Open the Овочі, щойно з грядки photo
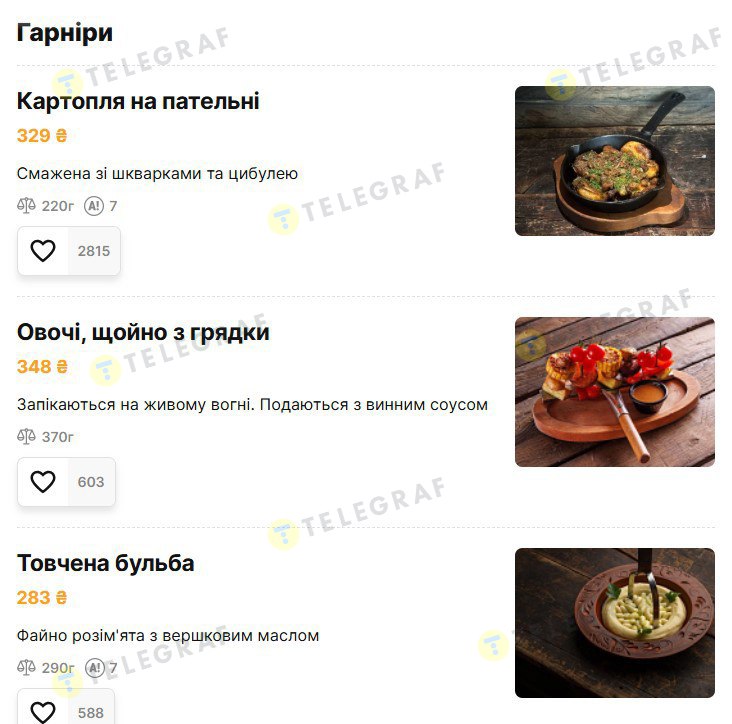 614,392
